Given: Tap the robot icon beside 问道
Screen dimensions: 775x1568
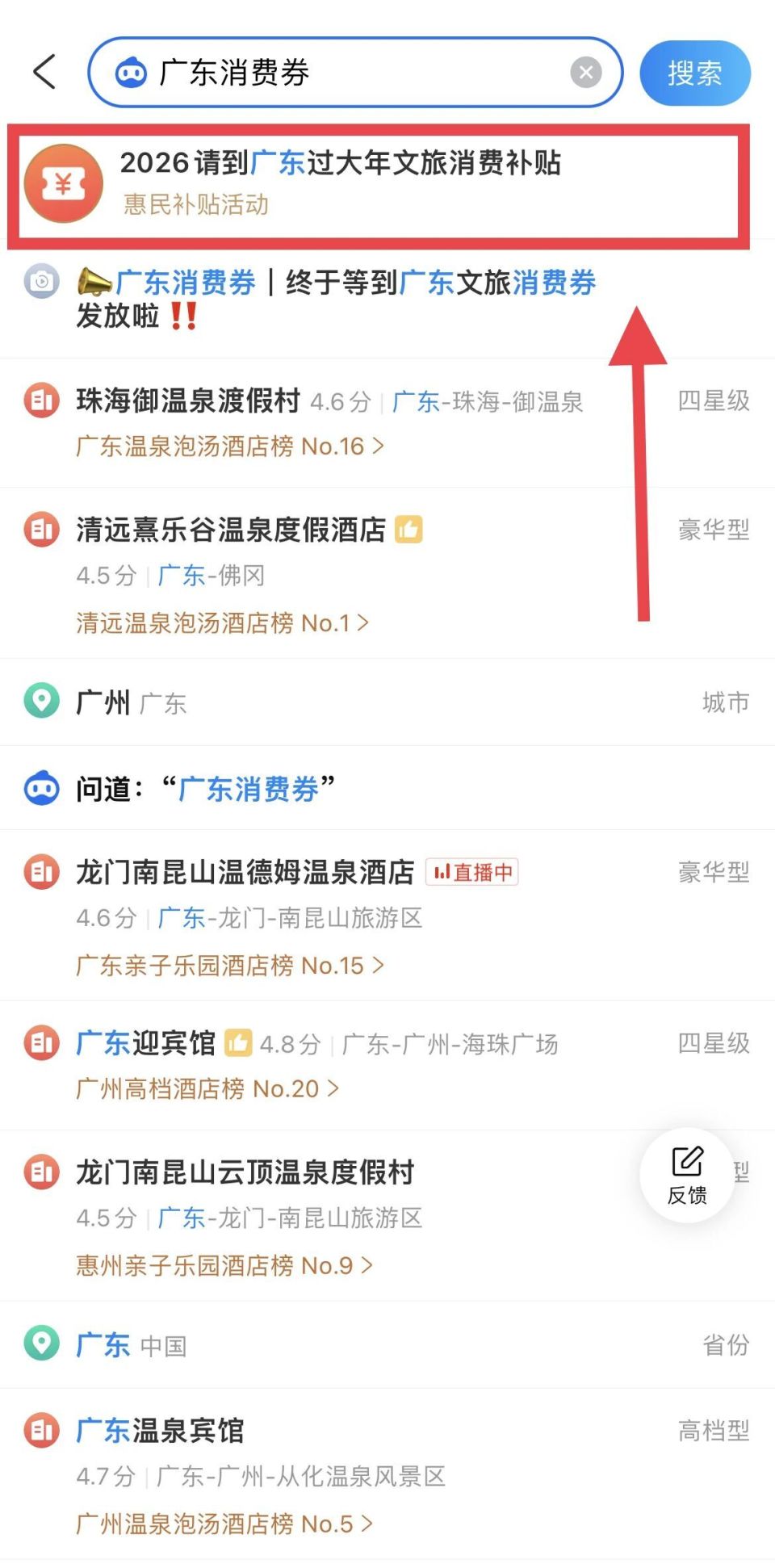Looking at the screenshot, I should click(x=41, y=788).
